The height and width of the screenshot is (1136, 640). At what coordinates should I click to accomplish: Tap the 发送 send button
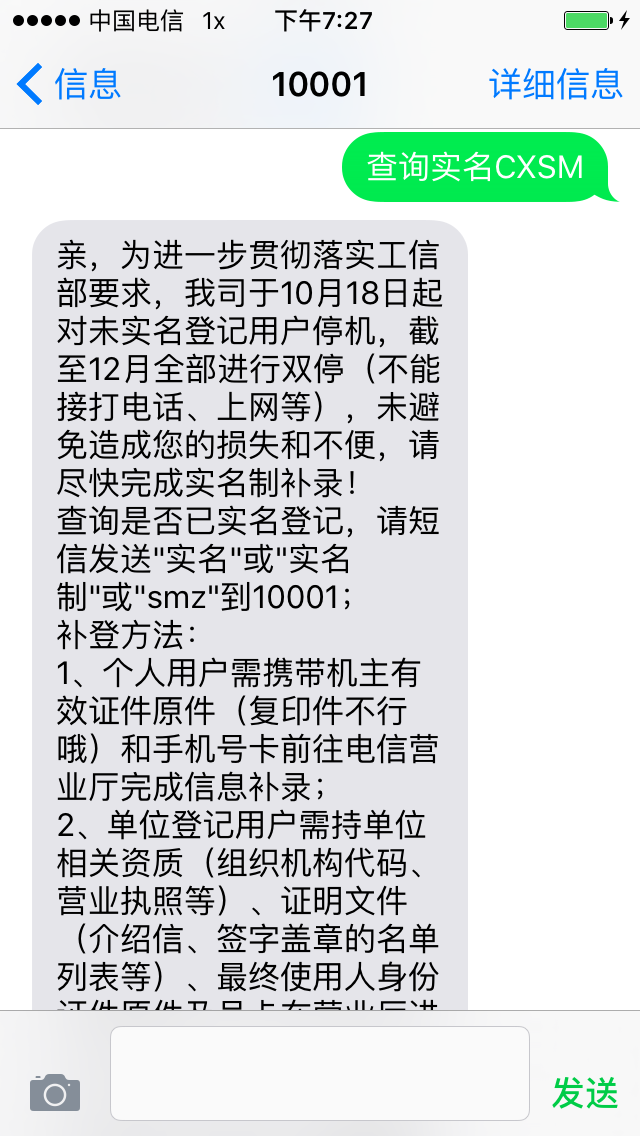pyautogui.click(x=585, y=1093)
